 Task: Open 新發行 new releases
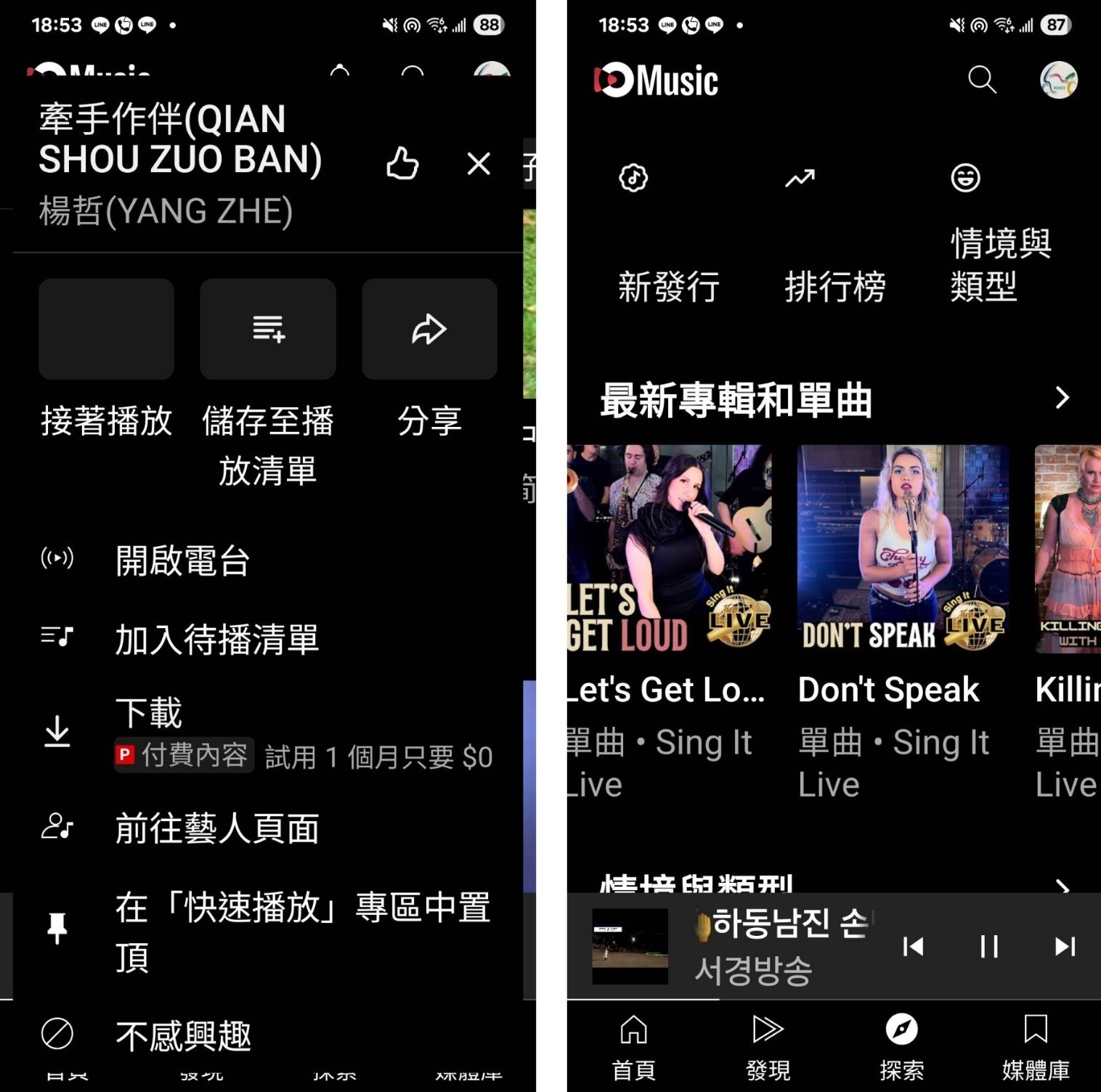pyautogui.click(x=667, y=240)
